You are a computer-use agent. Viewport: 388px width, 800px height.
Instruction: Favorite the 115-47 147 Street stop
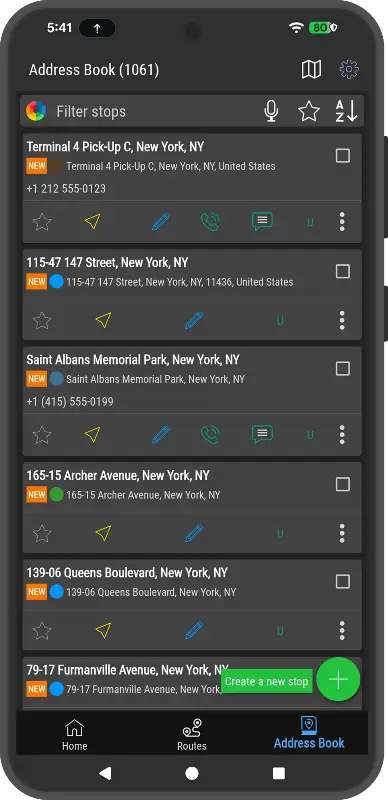point(42,320)
